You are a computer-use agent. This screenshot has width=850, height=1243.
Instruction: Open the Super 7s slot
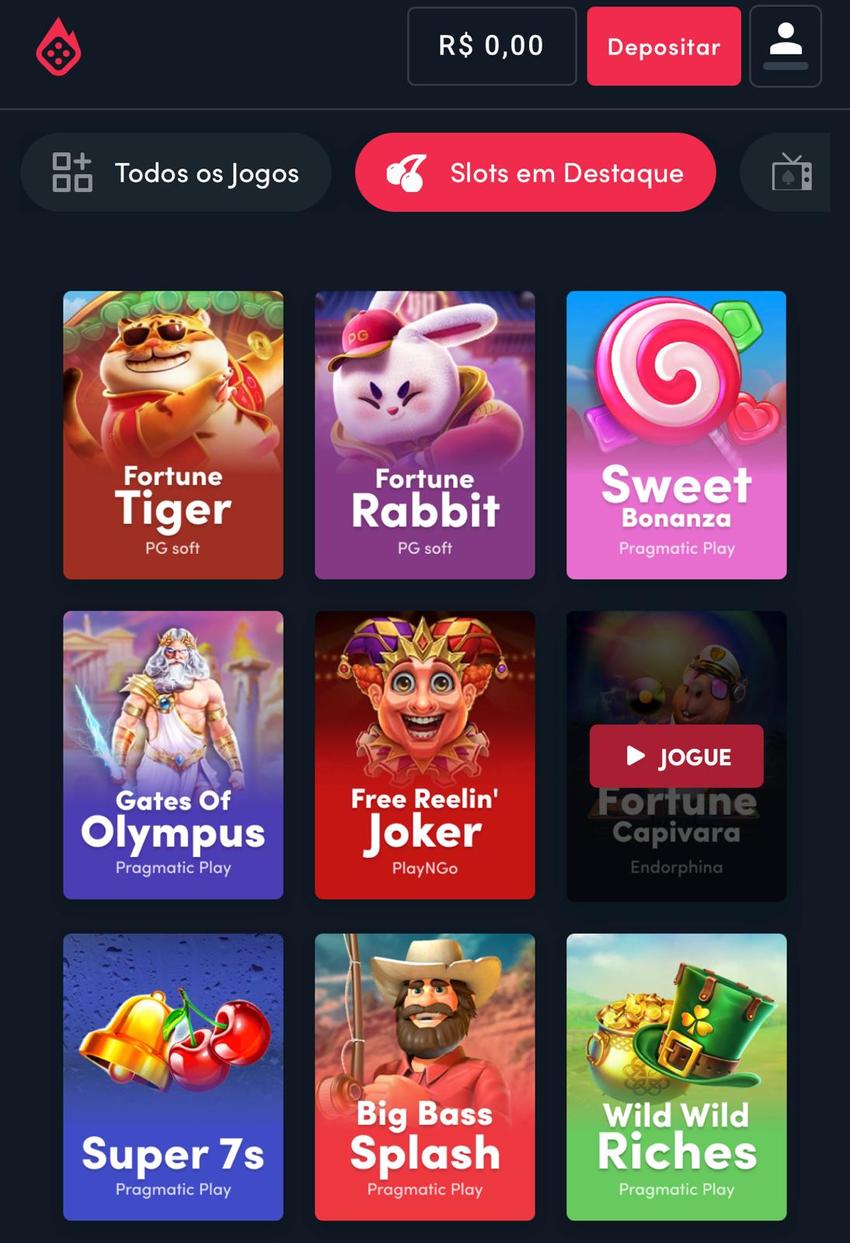(x=173, y=1077)
